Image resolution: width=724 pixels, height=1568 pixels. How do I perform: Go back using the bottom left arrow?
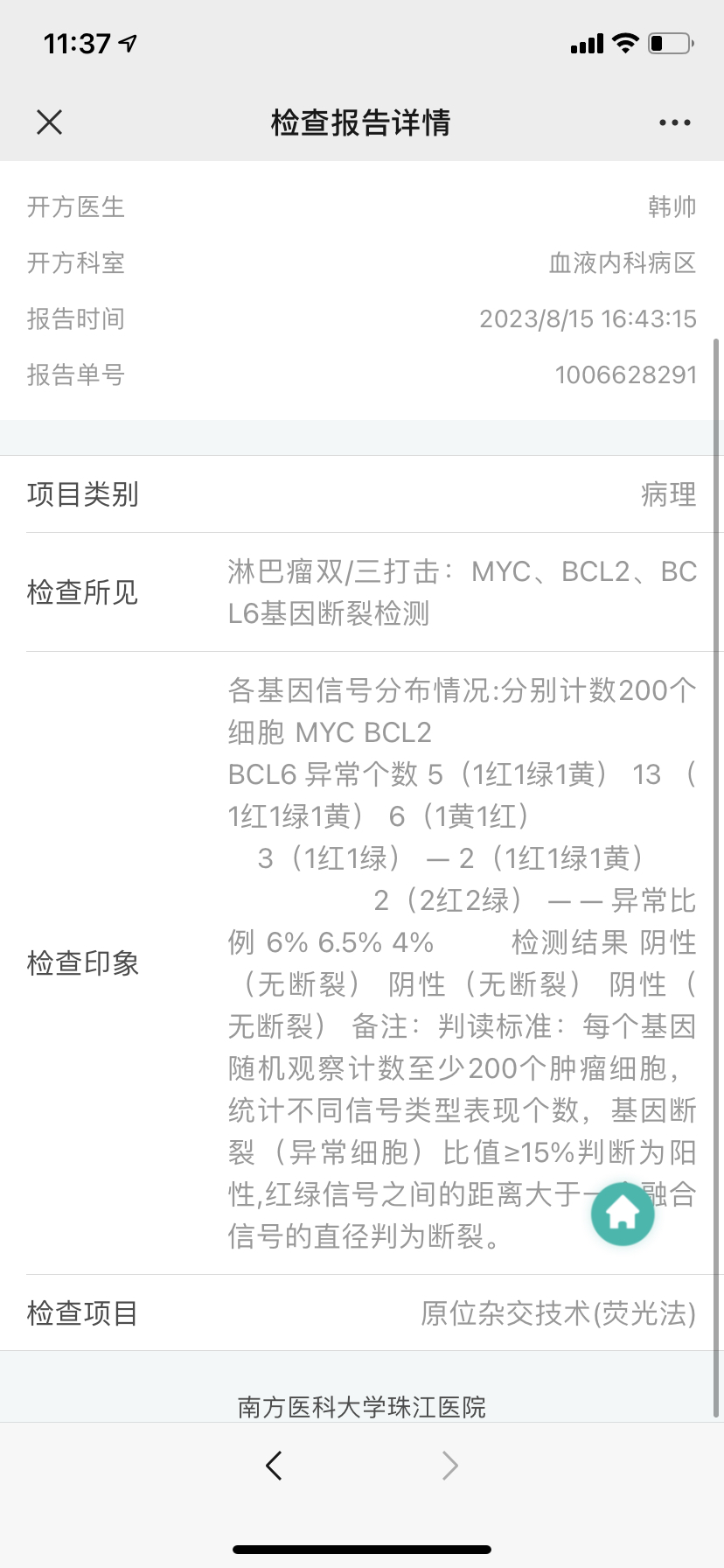[x=274, y=1465]
